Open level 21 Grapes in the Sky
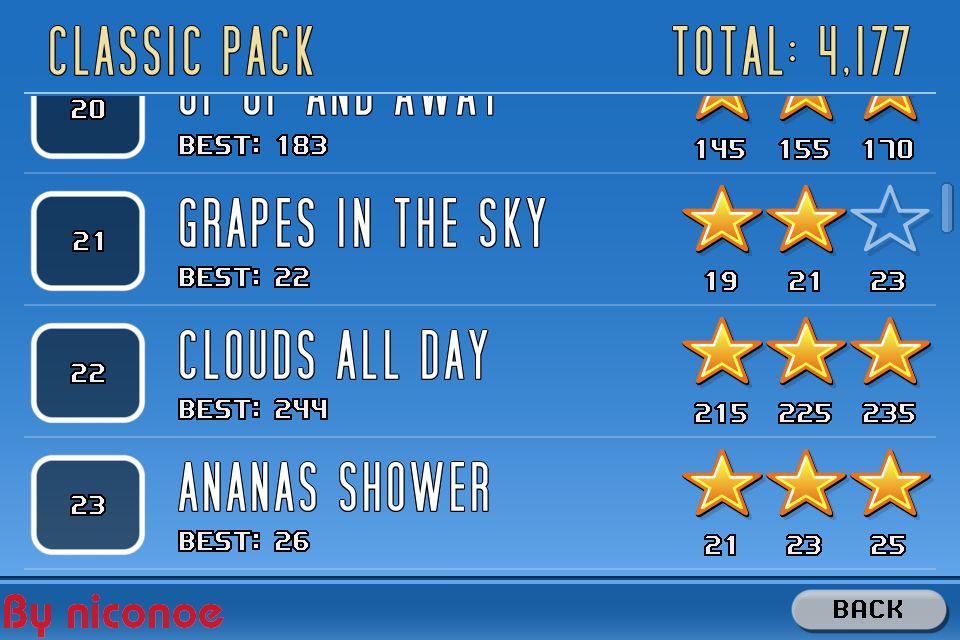Image resolution: width=960 pixels, height=640 pixels. (x=88, y=241)
